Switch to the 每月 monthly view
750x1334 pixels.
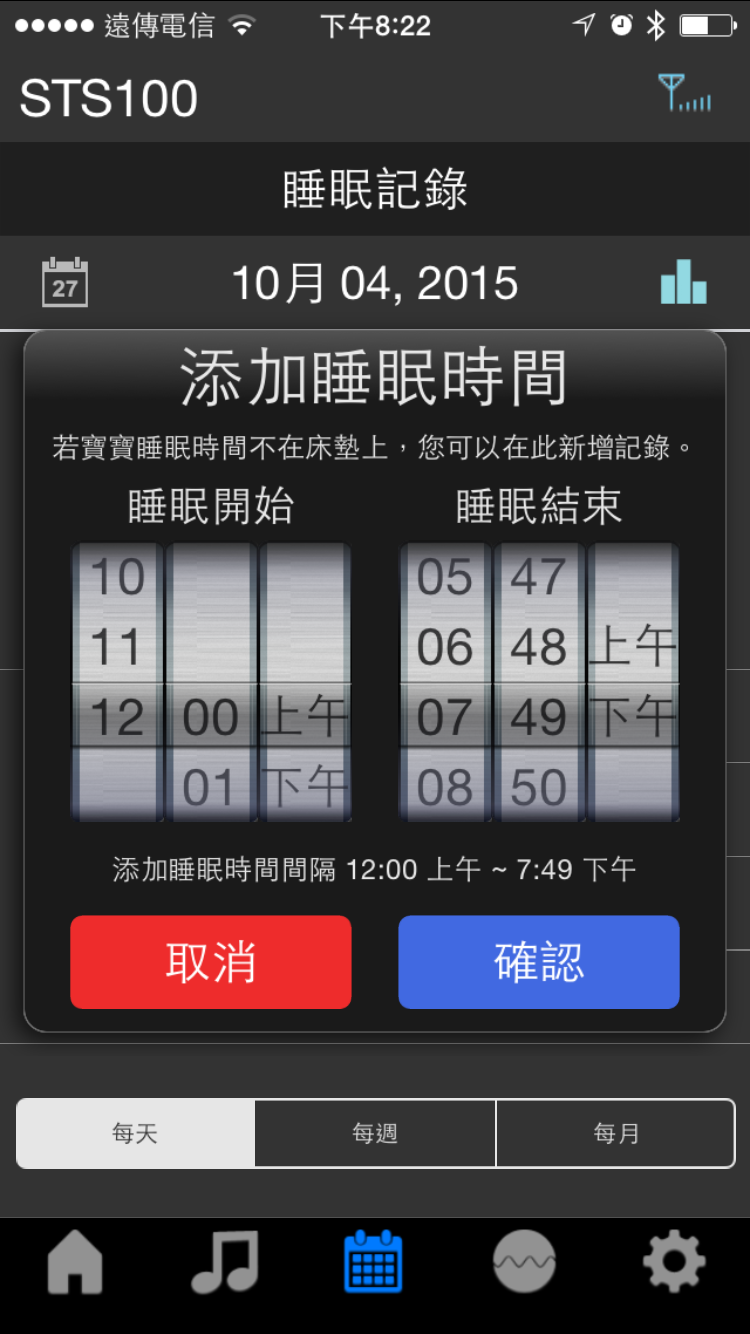615,1133
